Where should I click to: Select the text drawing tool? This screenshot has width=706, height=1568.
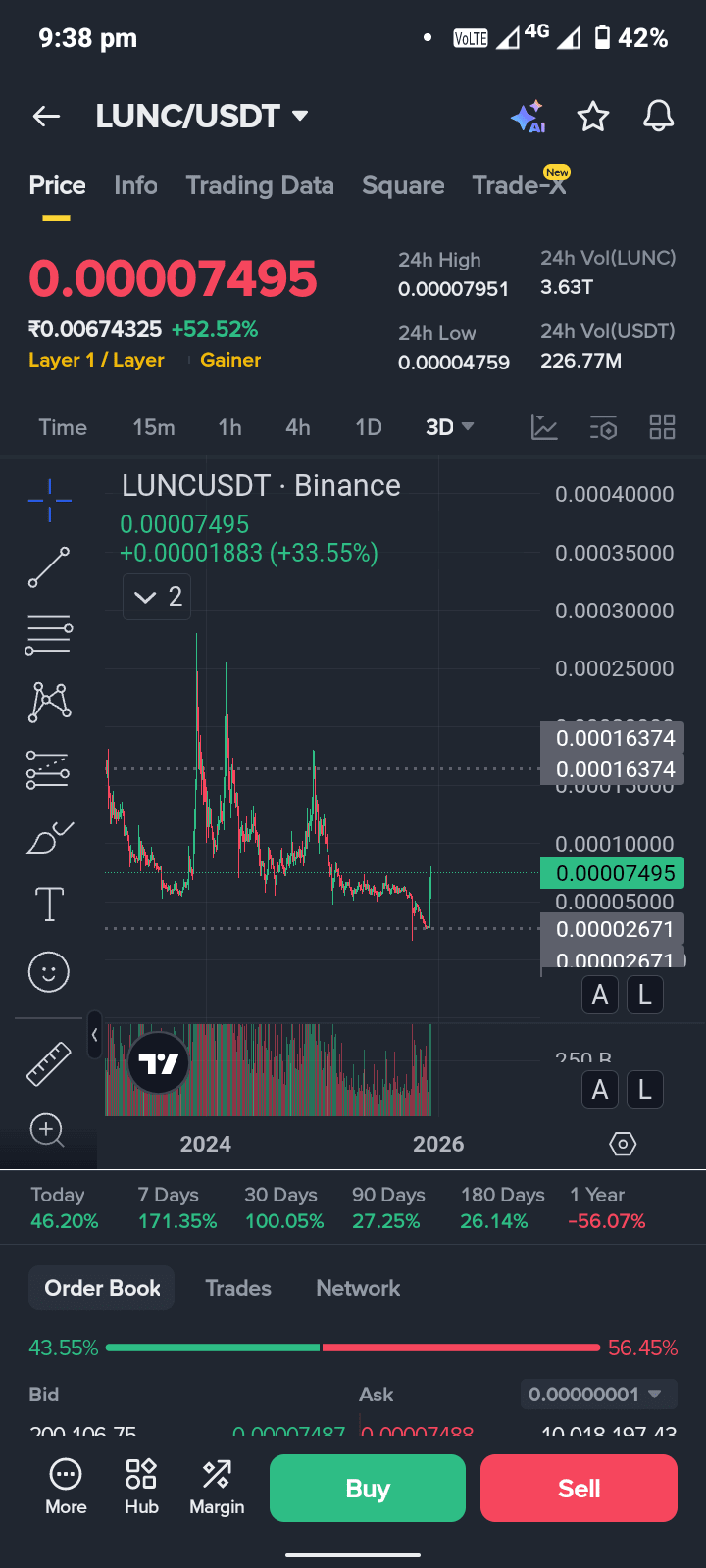point(49,904)
